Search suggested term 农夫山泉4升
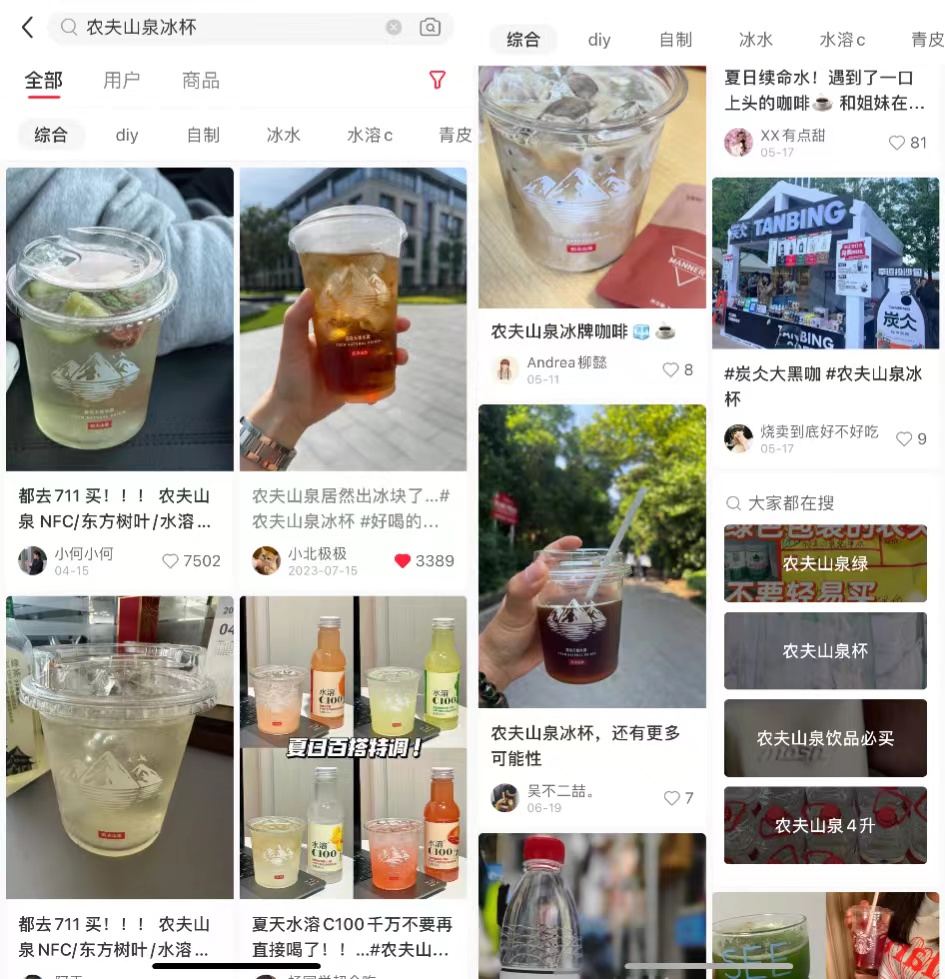 [x=825, y=826]
